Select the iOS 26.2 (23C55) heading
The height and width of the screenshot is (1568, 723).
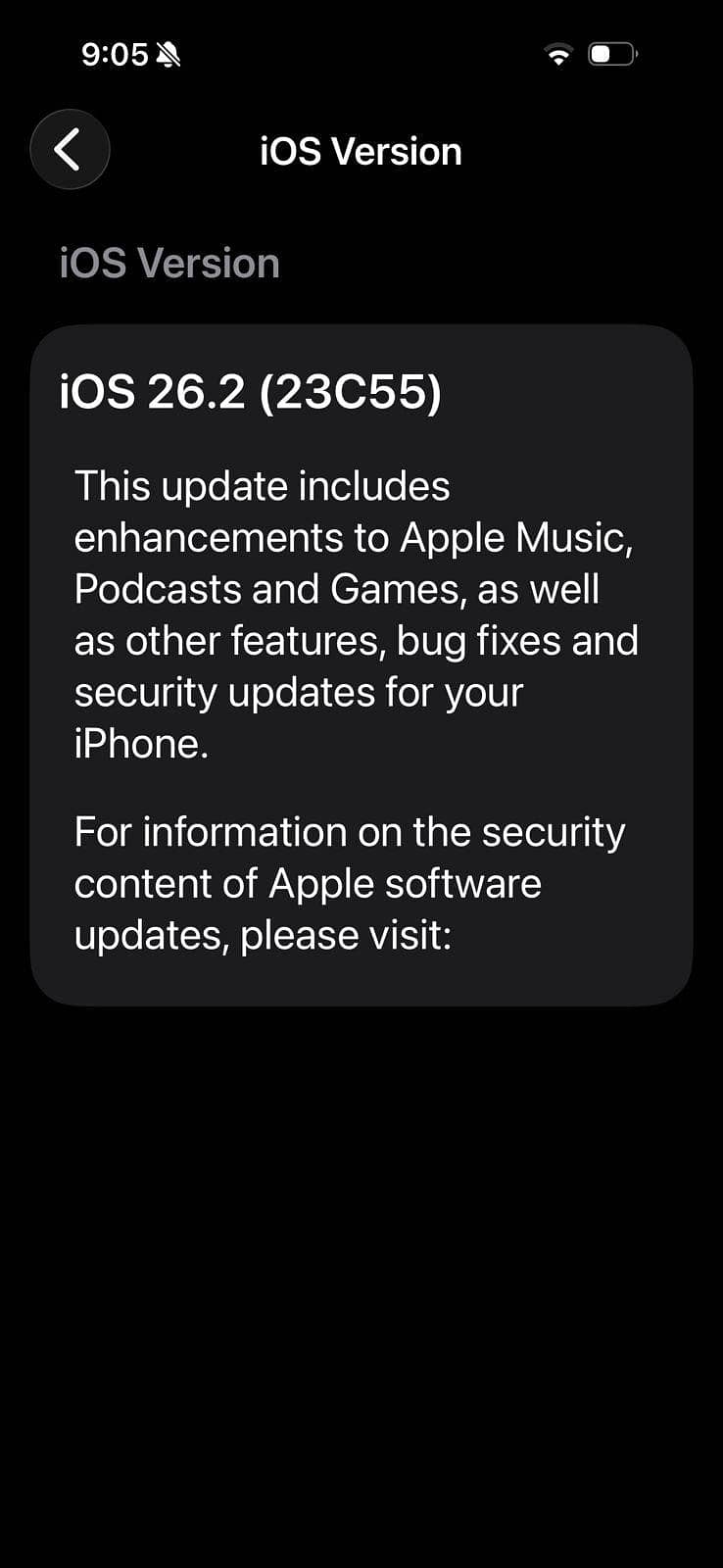pos(251,390)
